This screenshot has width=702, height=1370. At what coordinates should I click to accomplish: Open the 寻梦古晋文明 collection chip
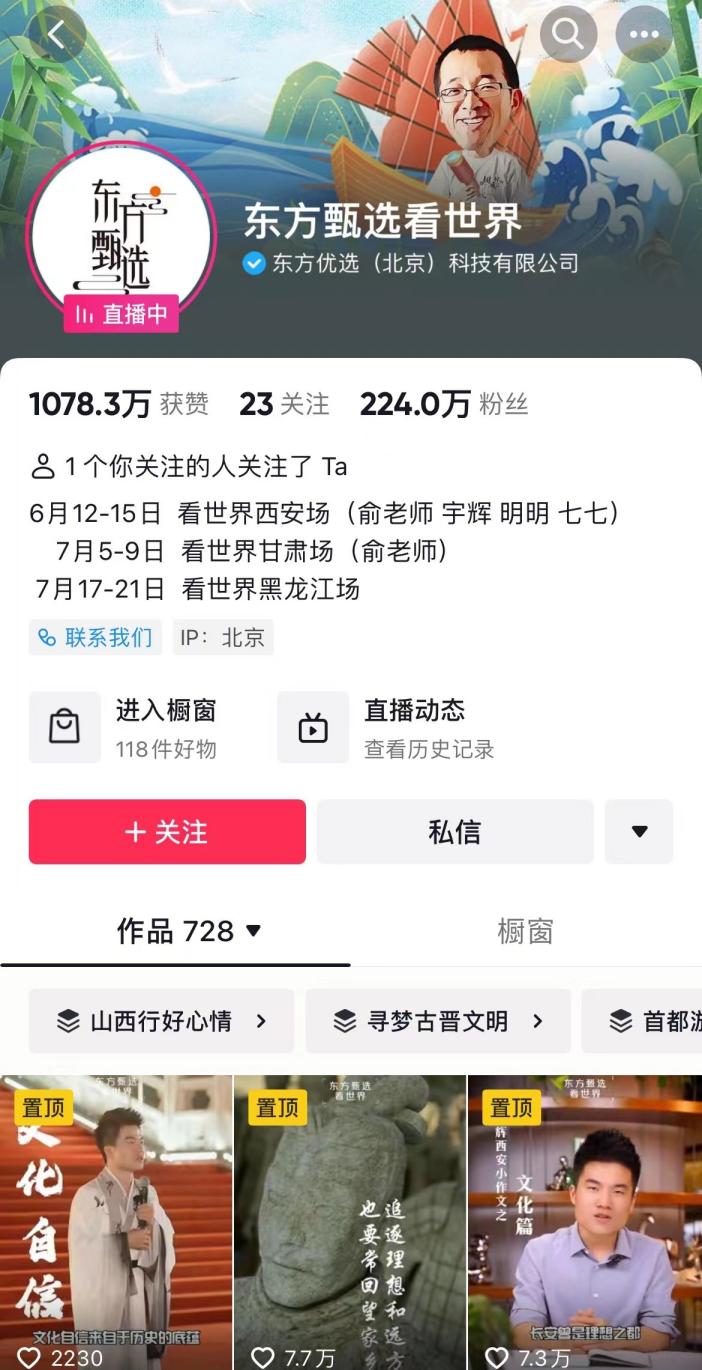click(x=438, y=1021)
